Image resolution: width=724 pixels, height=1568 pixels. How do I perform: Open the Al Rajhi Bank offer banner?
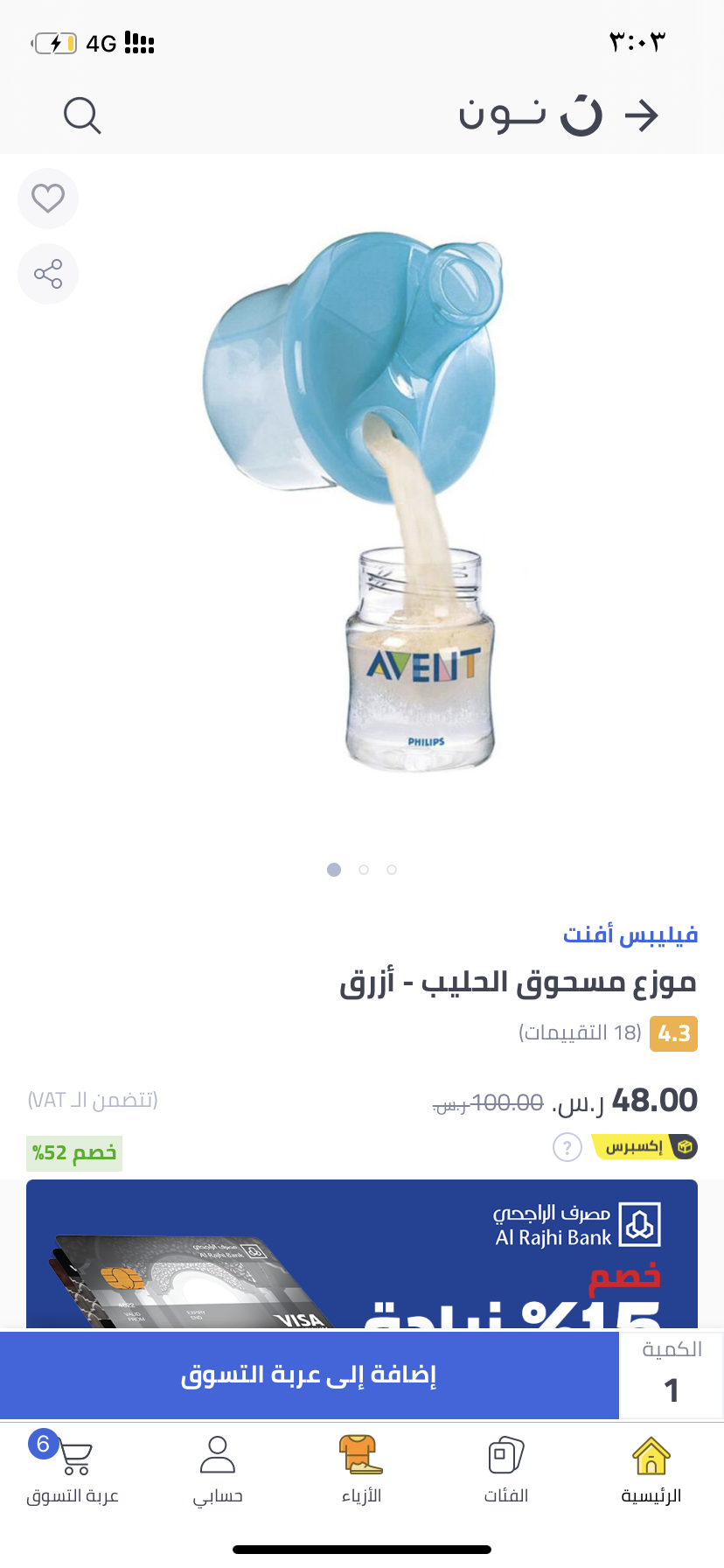tap(362, 1253)
